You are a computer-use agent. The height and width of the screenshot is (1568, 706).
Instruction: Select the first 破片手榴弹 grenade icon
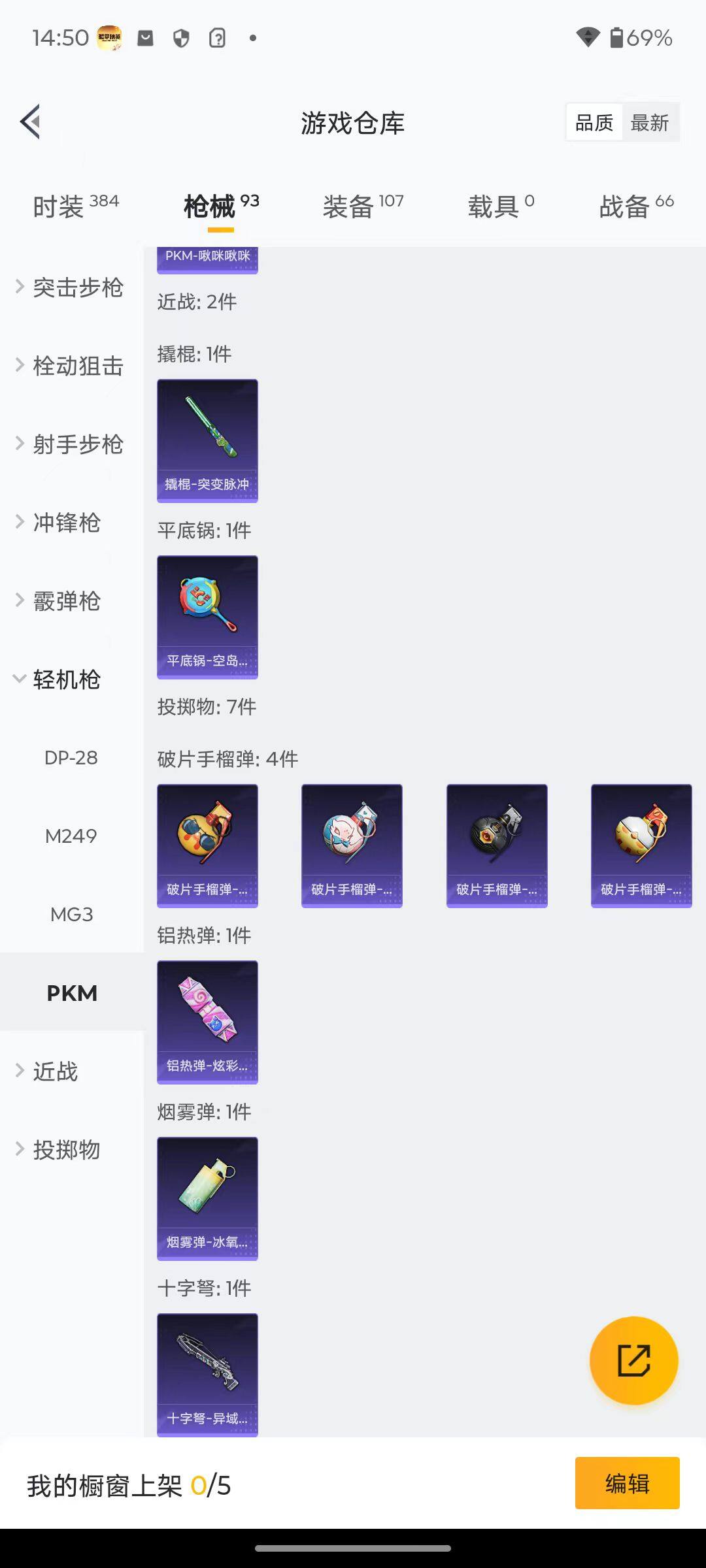(207, 844)
